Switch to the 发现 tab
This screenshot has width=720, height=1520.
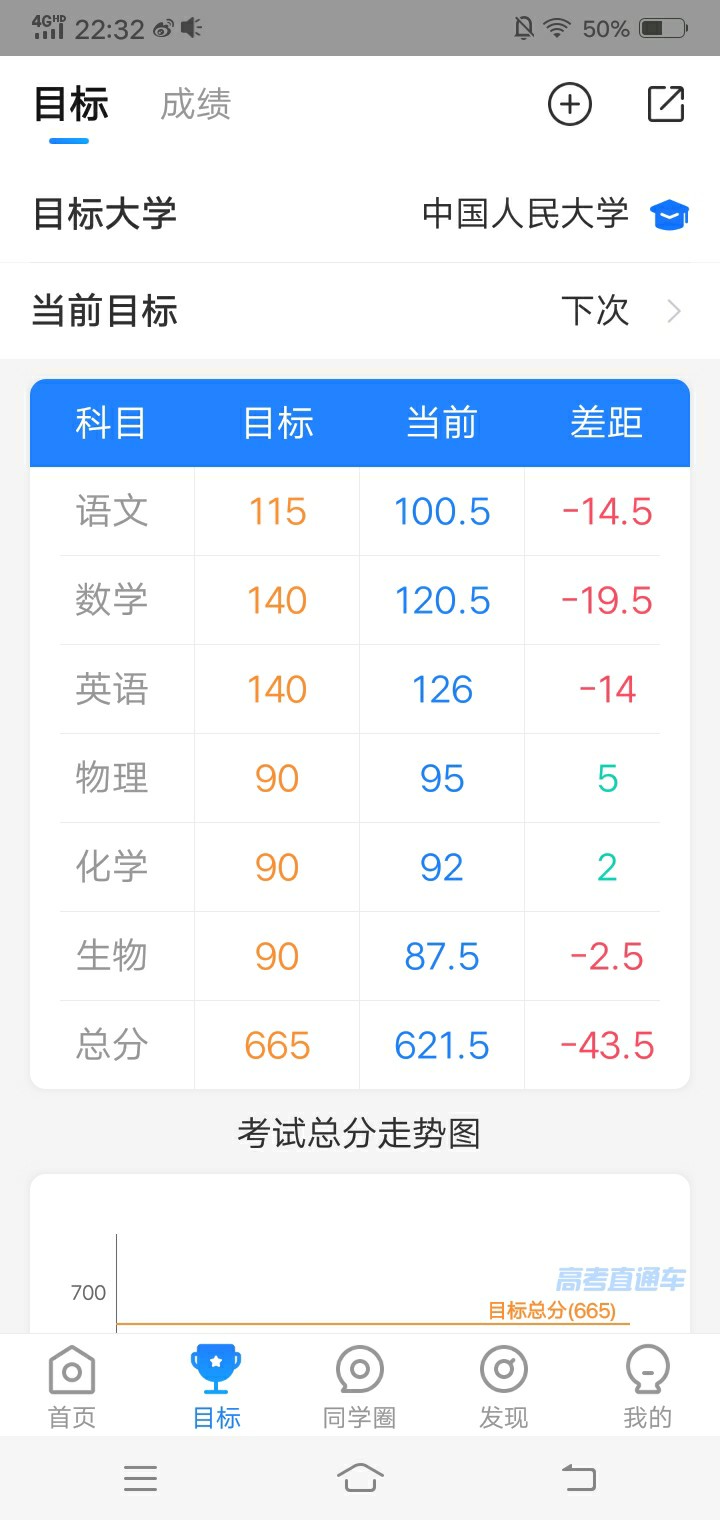pos(504,1387)
